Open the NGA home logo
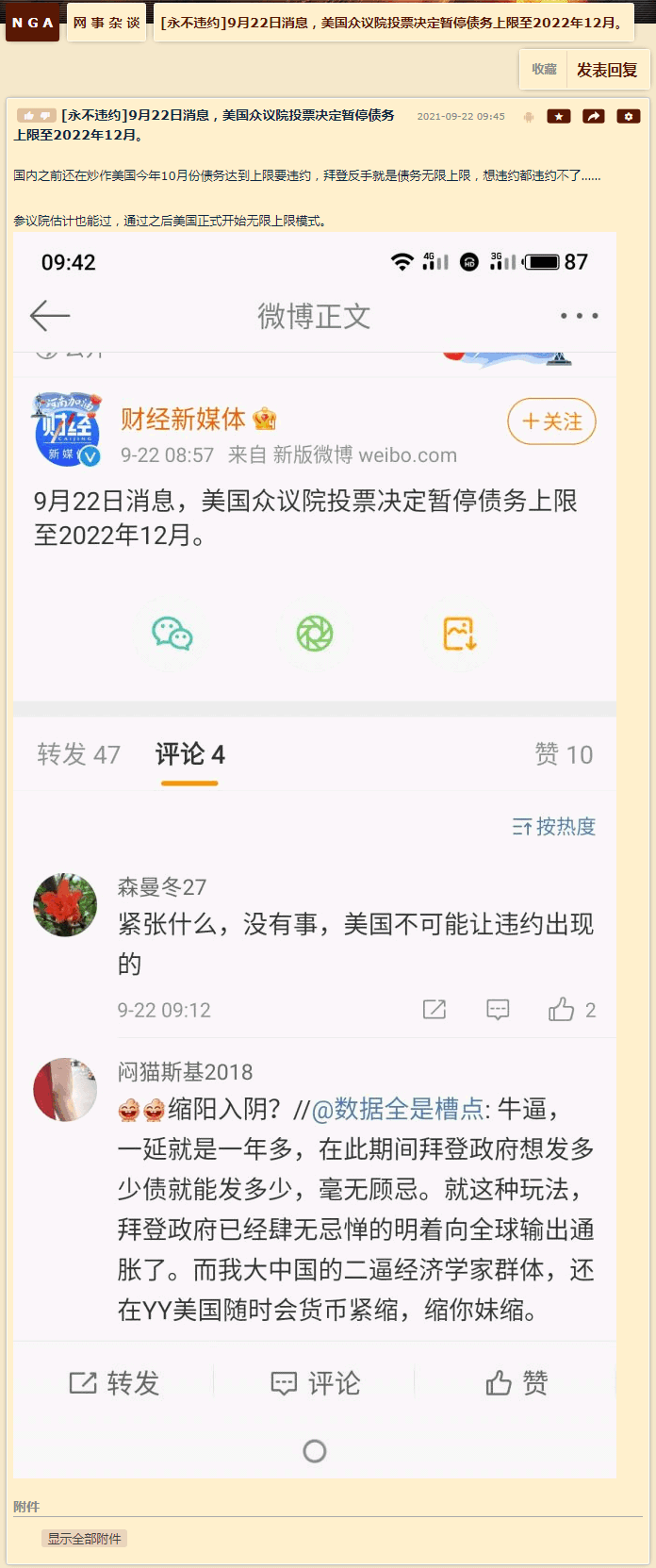 [x=33, y=23]
